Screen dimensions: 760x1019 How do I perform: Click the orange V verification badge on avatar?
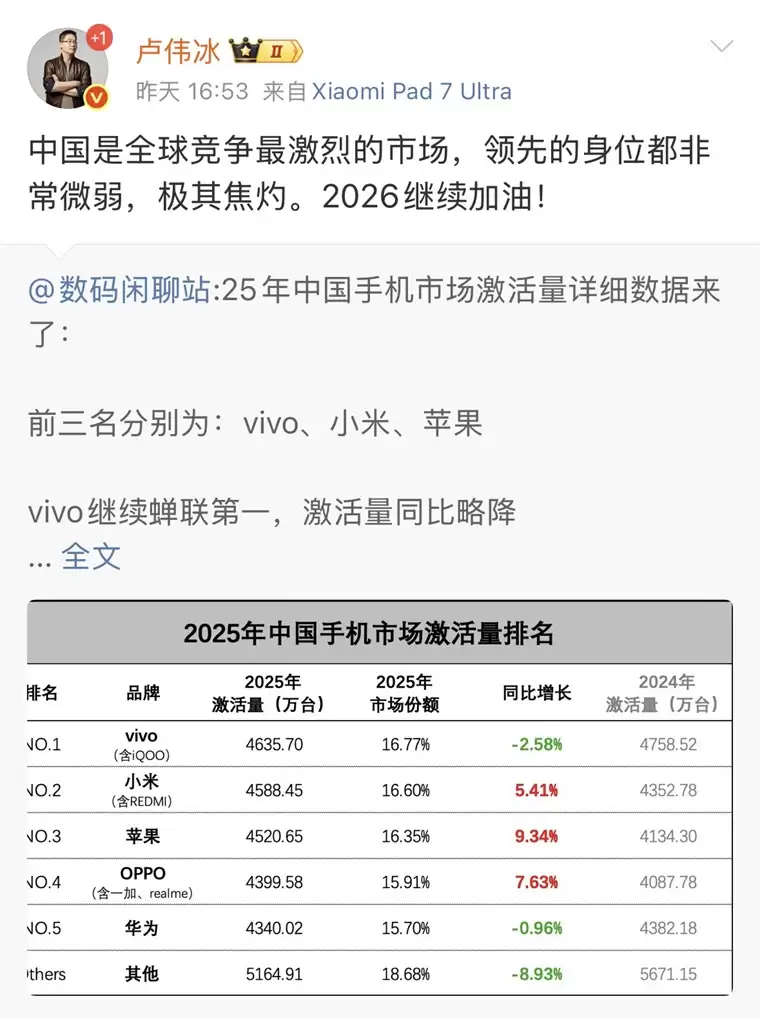point(97,96)
